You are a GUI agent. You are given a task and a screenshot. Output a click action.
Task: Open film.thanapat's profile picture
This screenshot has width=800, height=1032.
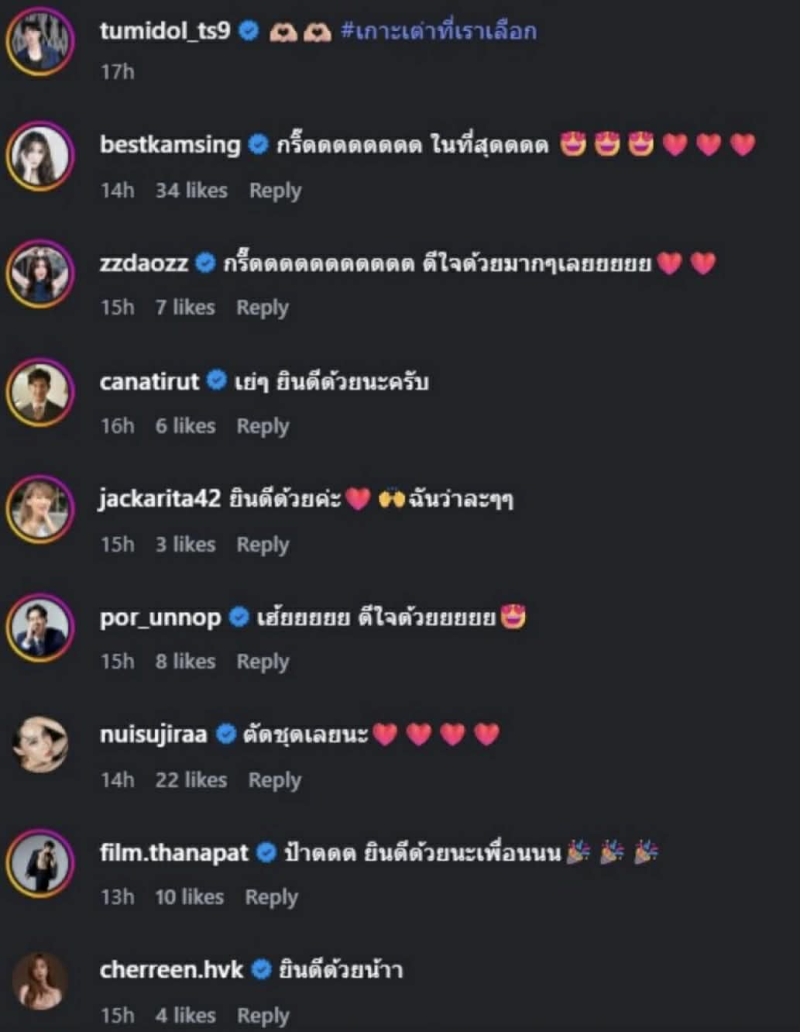coord(40,864)
